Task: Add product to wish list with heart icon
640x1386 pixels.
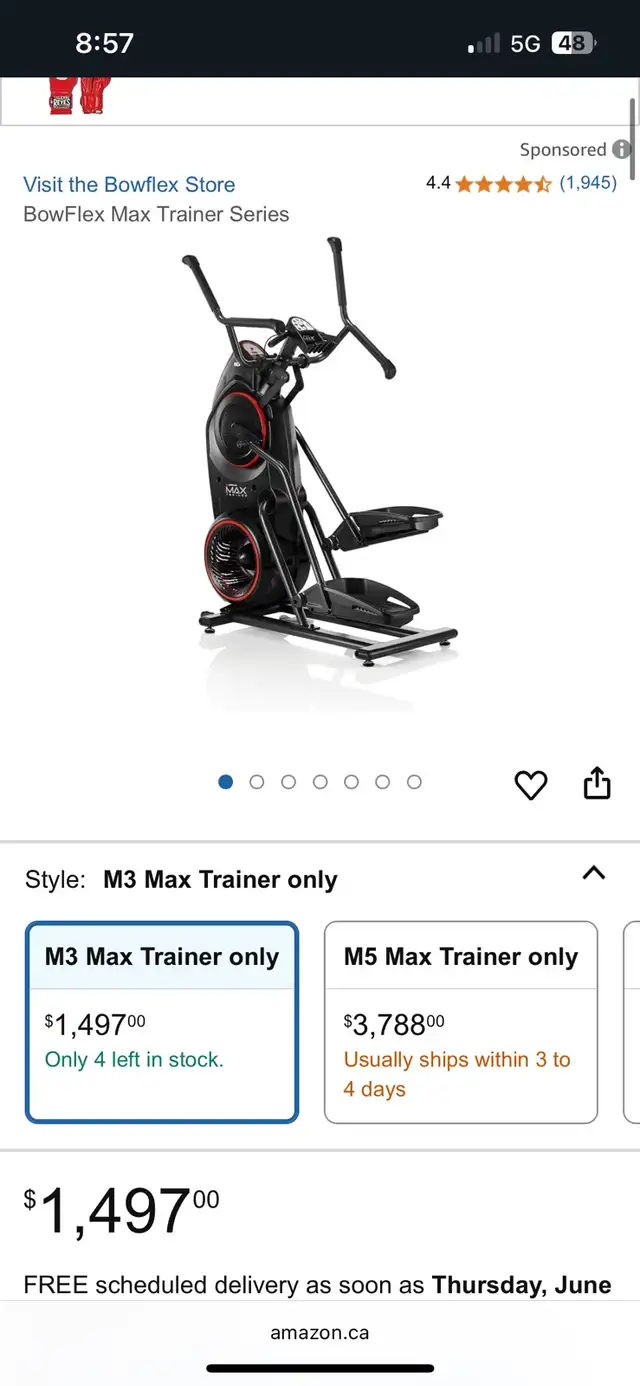Action: tap(531, 785)
